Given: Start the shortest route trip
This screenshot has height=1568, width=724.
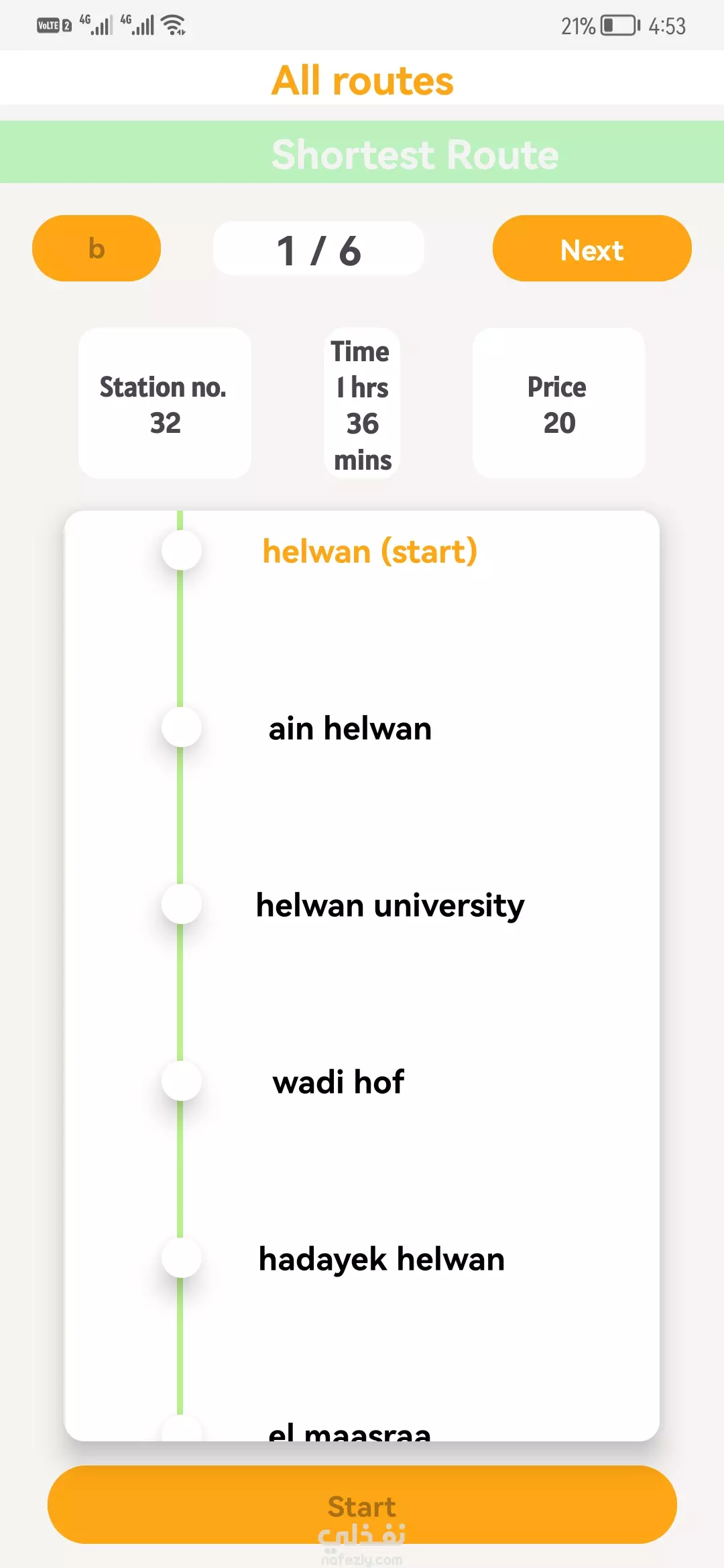Looking at the screenshot, I should pos(362,1505).
